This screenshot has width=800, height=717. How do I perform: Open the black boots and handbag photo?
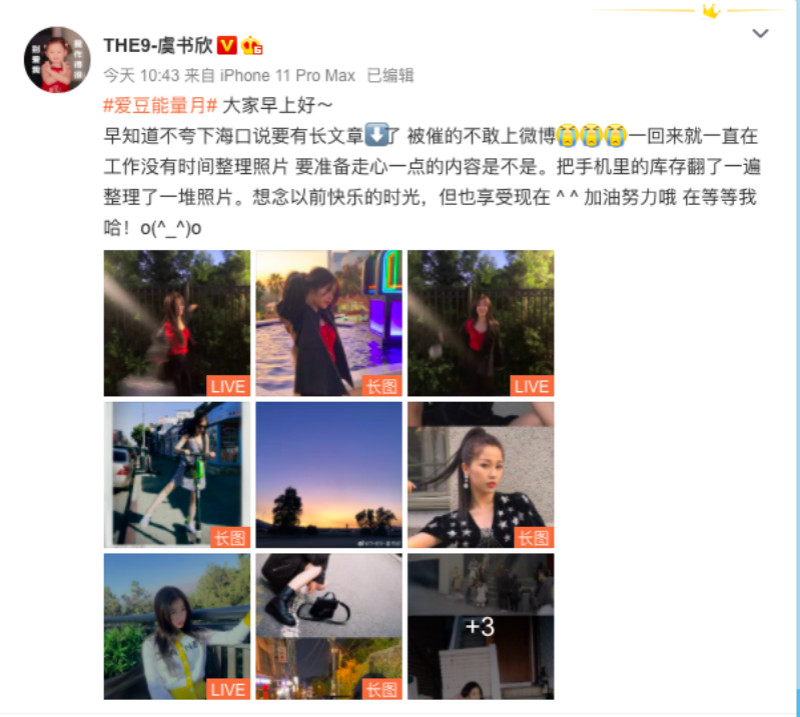click(x=329, y=627)
